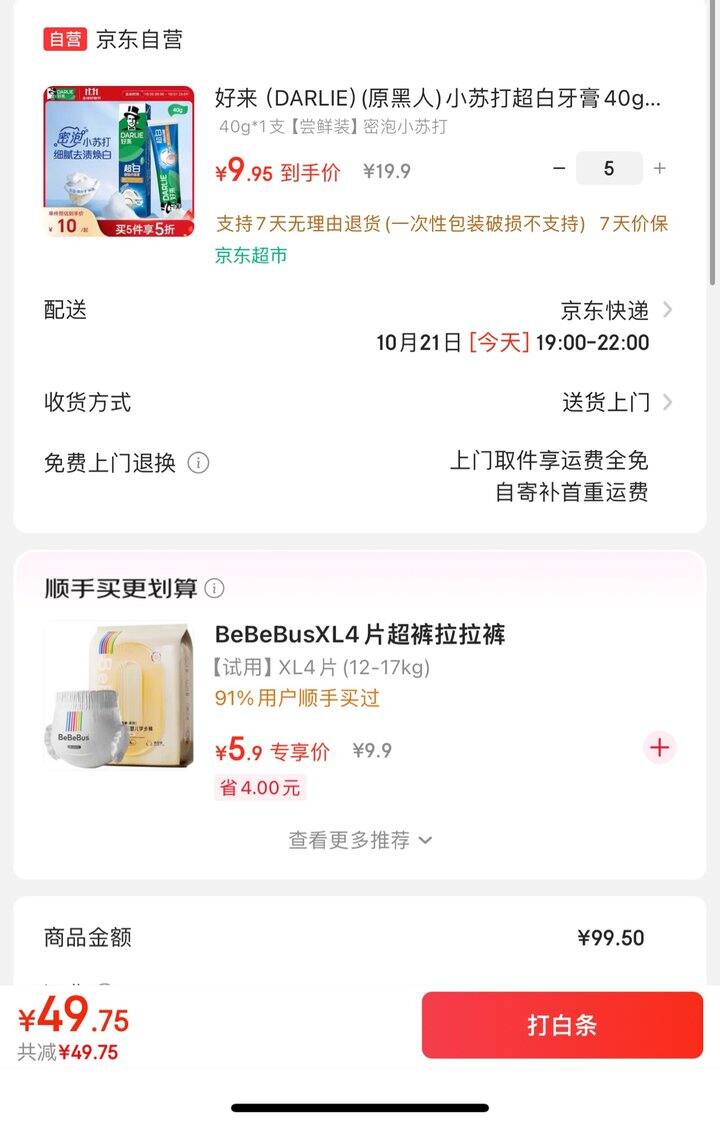This screenshot has width=720, height=1126.
Task: Tap the info icon beside 免费上门退换
Action: pos(200,463)
